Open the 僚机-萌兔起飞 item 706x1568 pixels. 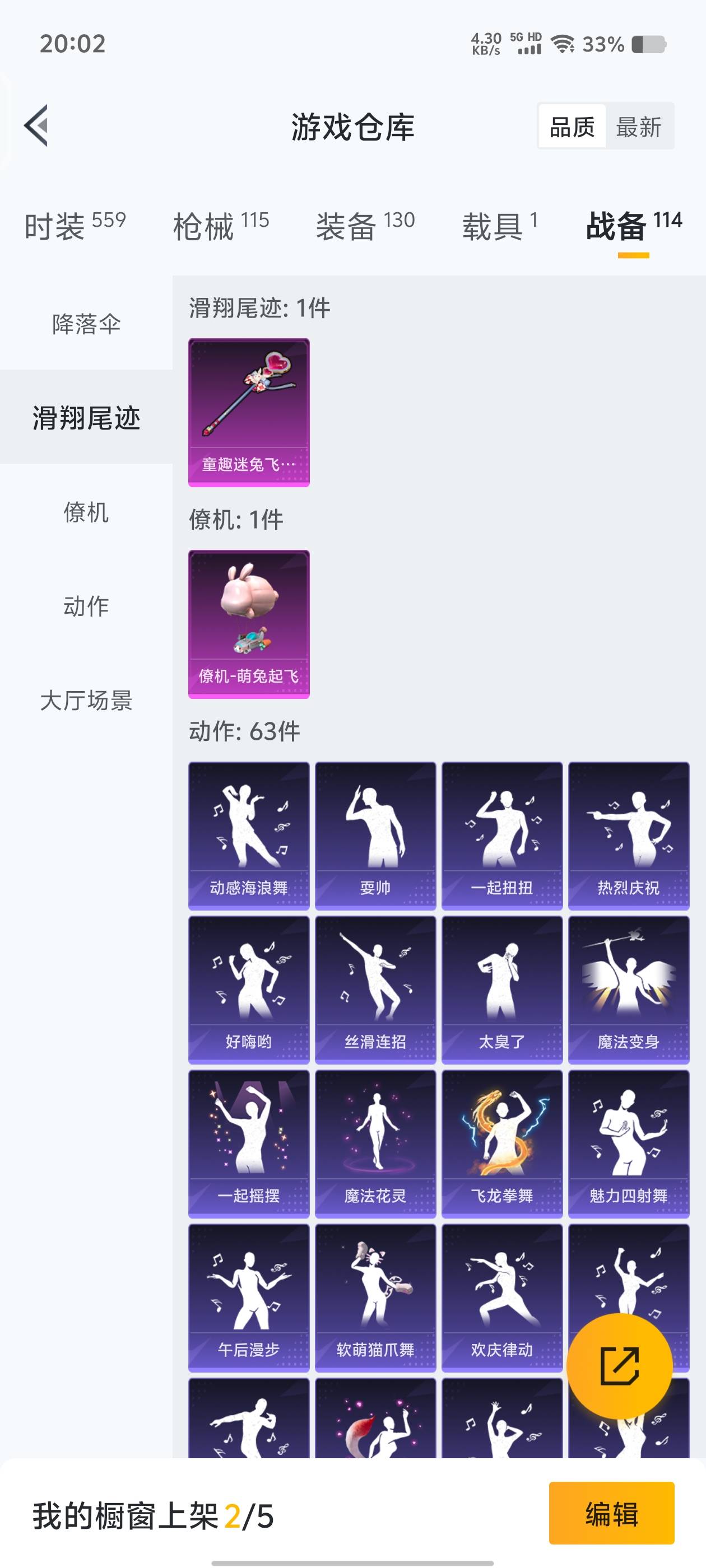click(249, 623)
